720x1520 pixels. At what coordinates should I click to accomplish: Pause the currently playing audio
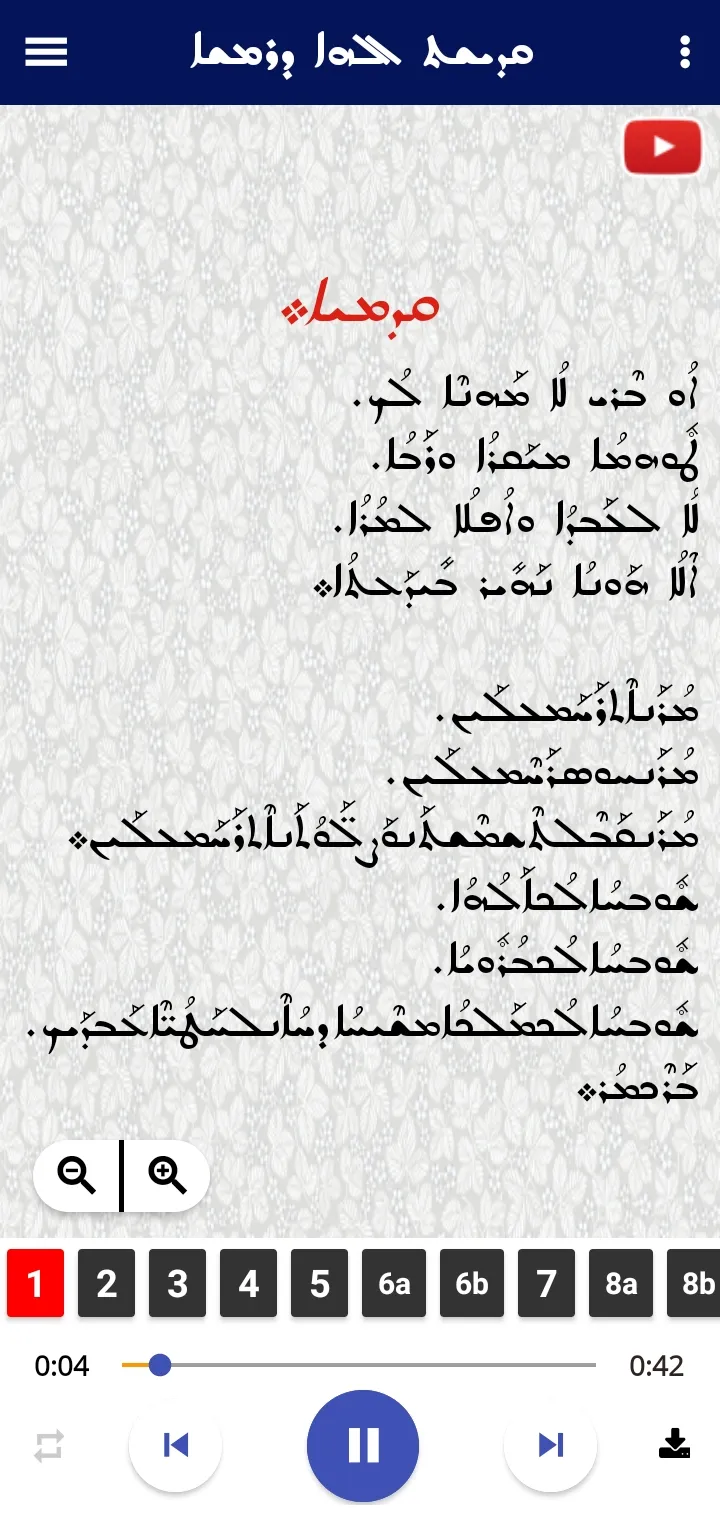(362, 1446)
